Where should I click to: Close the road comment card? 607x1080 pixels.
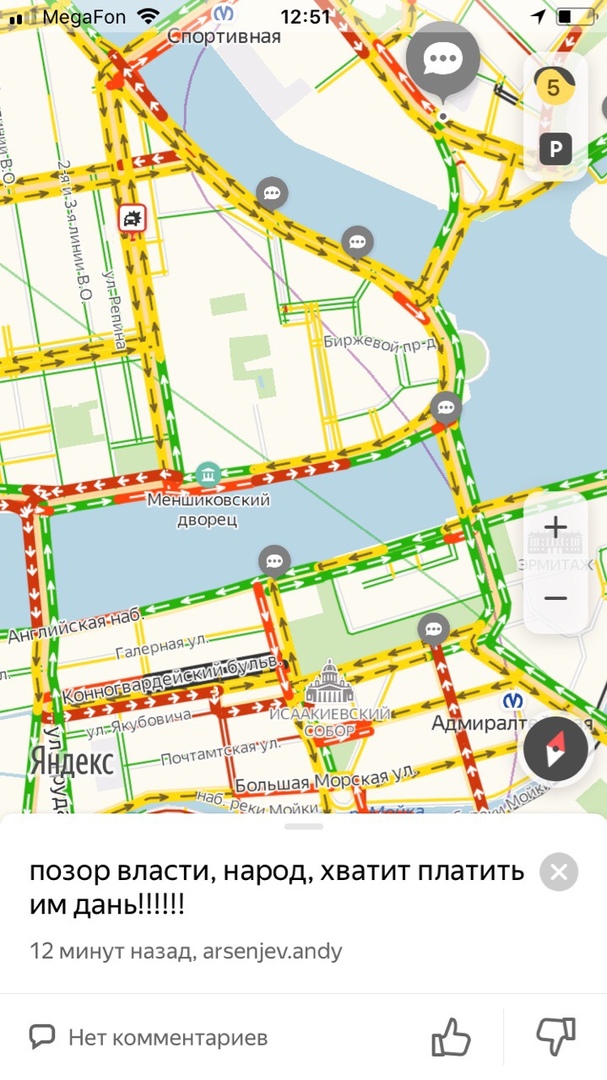click(558, 872)
